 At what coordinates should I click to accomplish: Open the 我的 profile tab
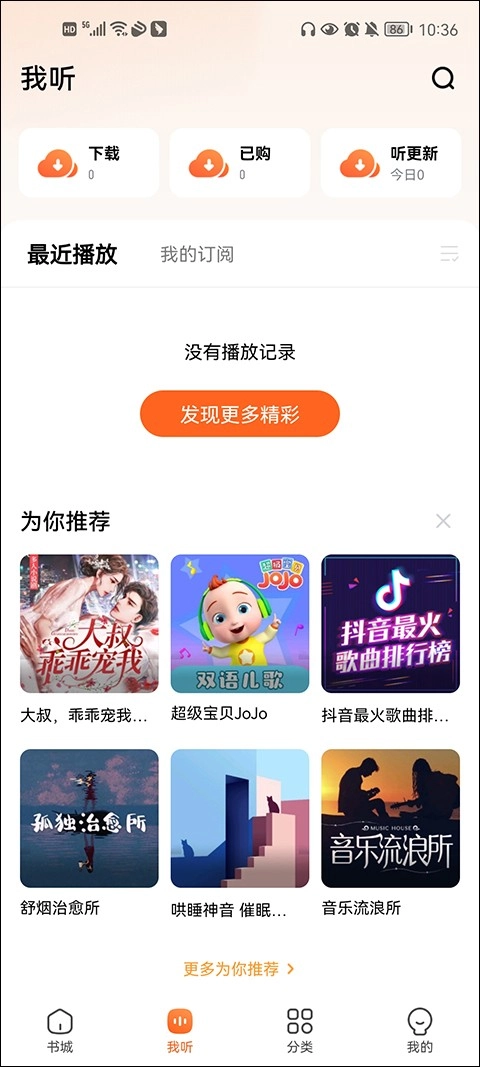pos(419,1030)
